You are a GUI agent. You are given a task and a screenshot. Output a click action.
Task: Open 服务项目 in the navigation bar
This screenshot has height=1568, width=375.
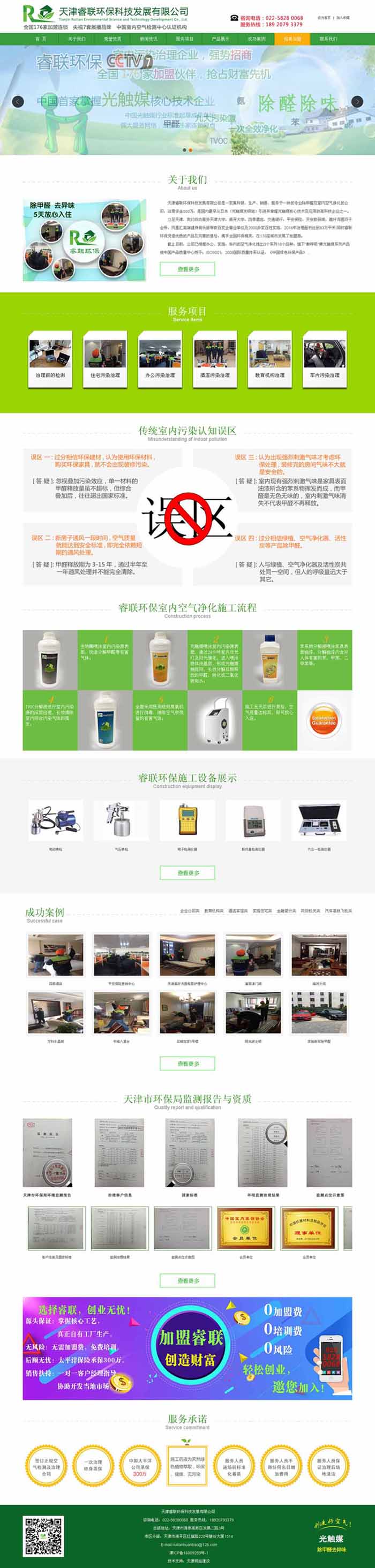tap(184, 39)
